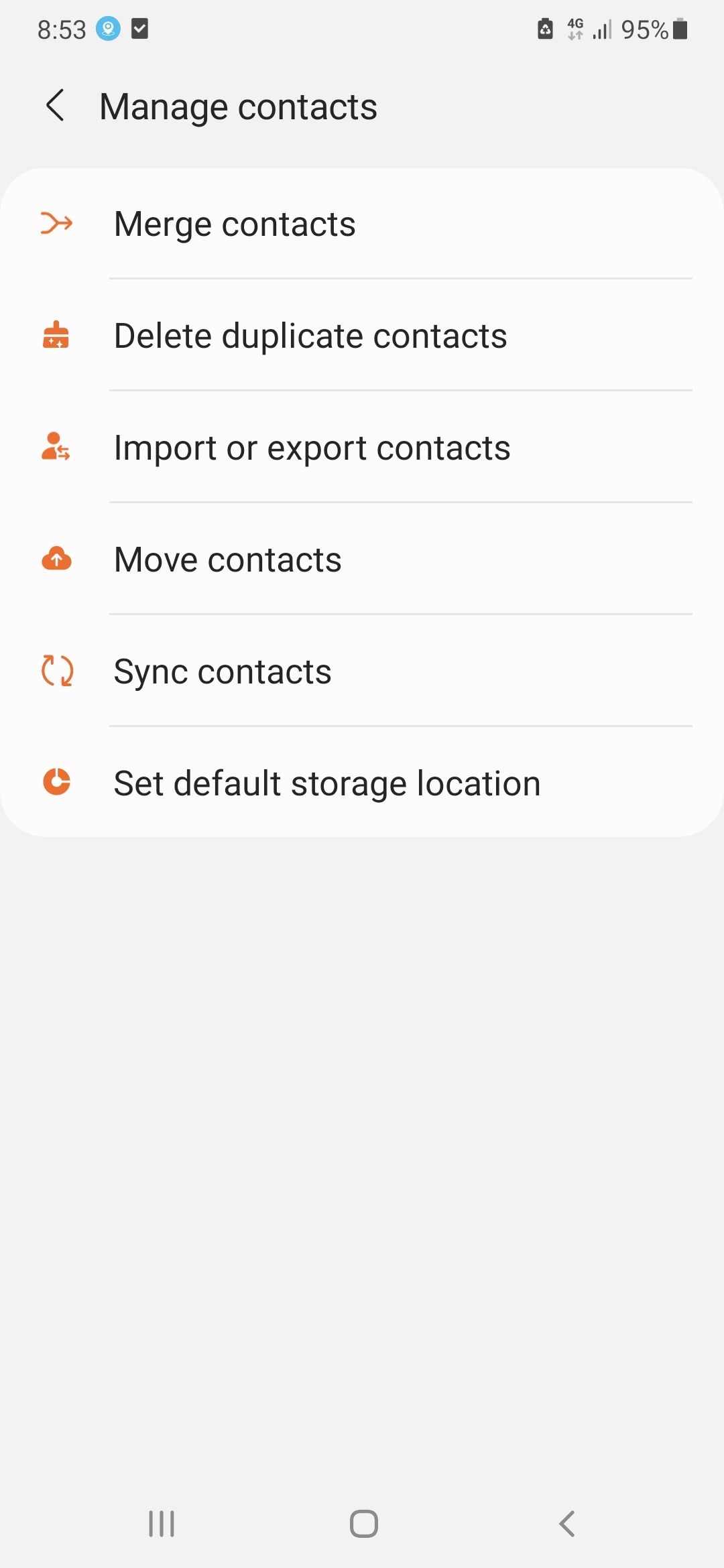Click the Move contacts cloud upload icon
Image resolution: width=724 pixels, height=1568 pixels.
pos(57,559)
